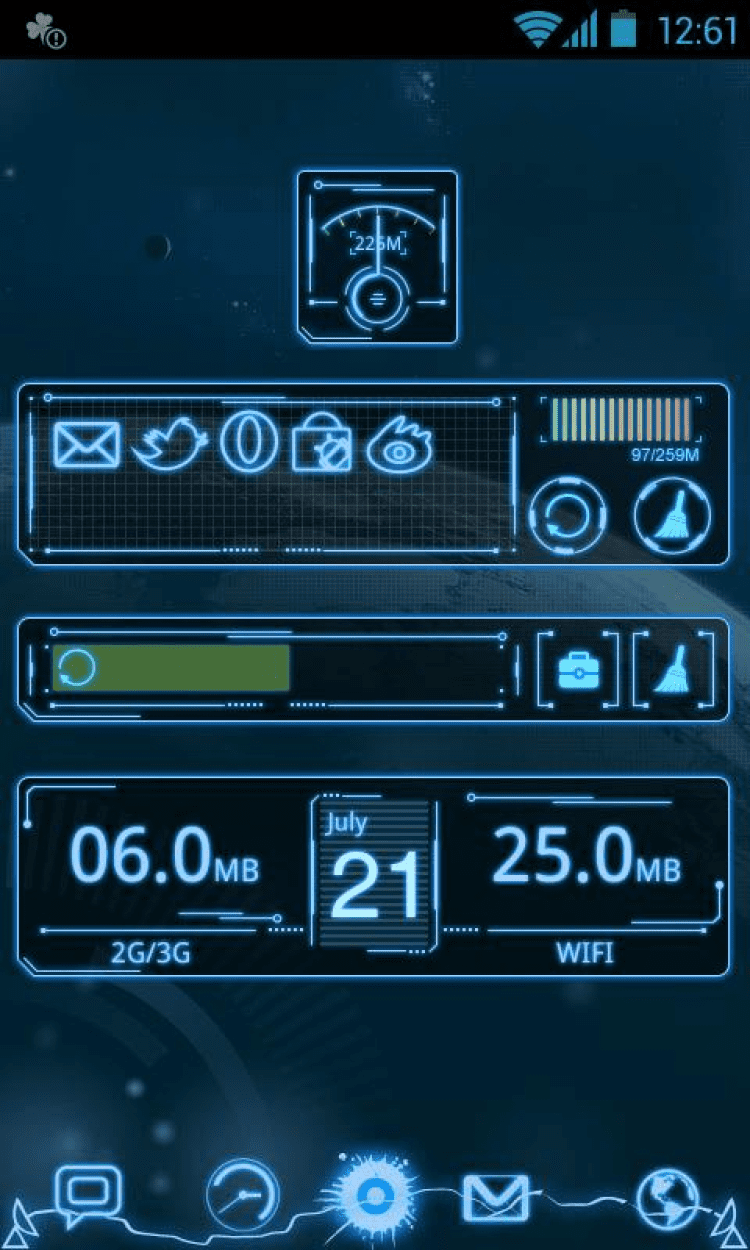
Task: Open the bag shortcut beside Opera
Action: click(x=322, y=444)
